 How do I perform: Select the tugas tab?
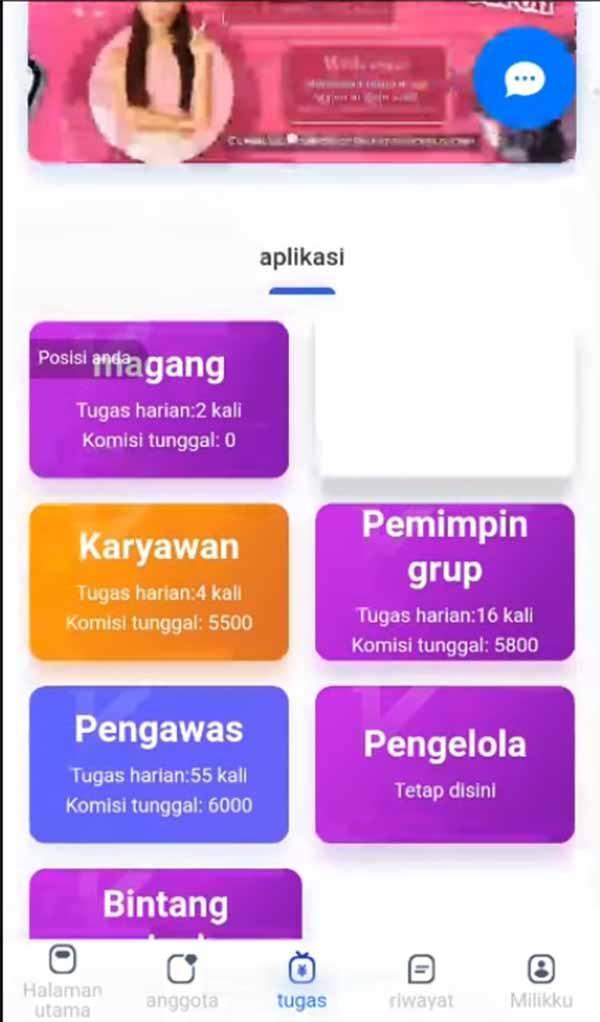tap(301, 980)
